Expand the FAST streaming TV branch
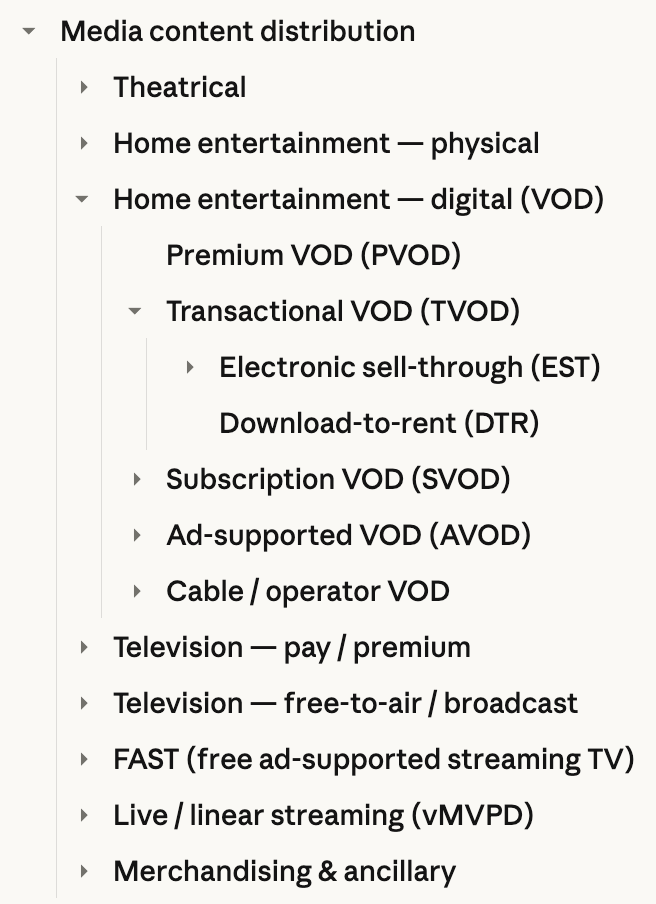Screen dimensions: 656x904 [x=84, y=759]
